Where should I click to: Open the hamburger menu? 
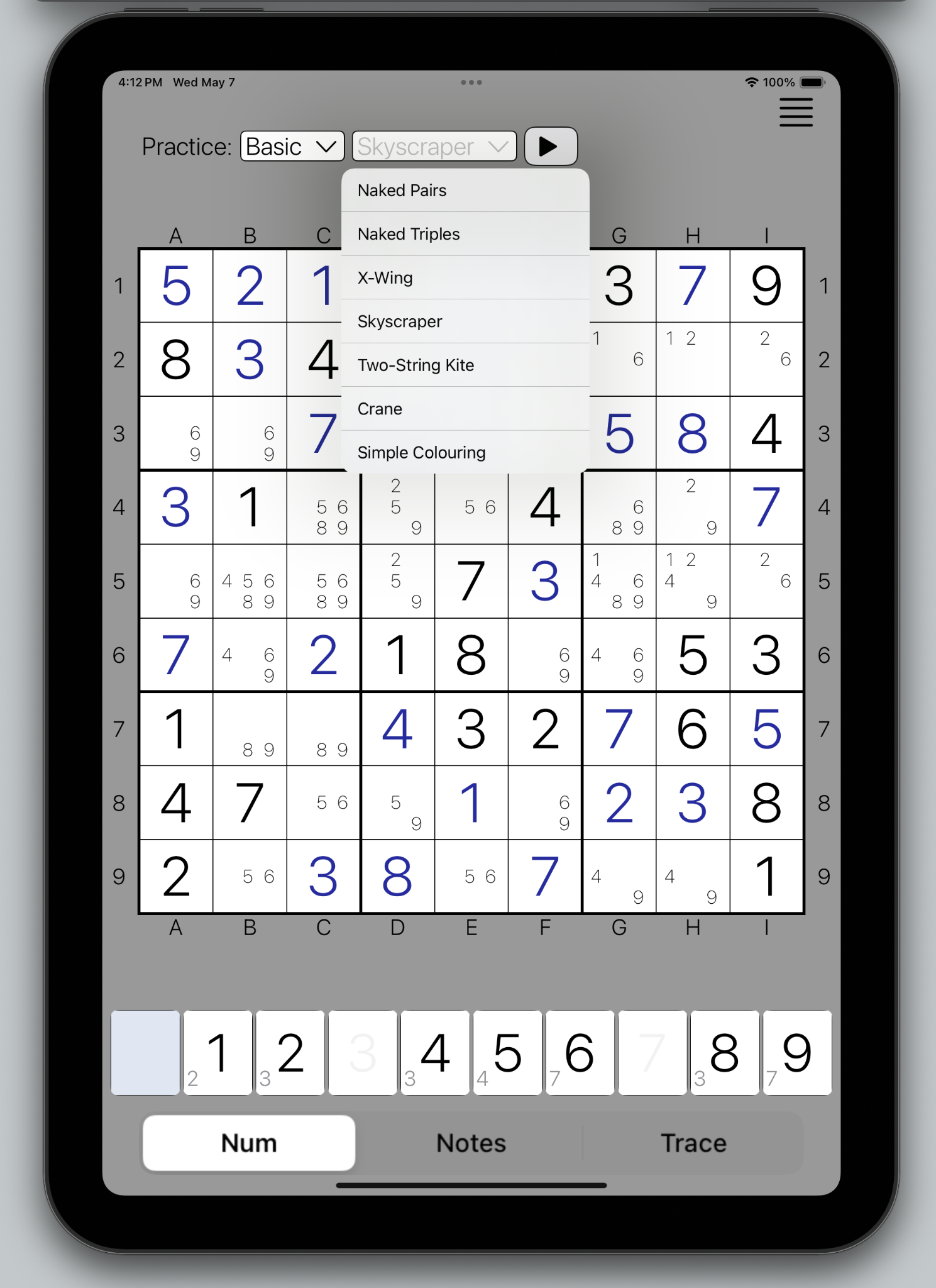796,113
